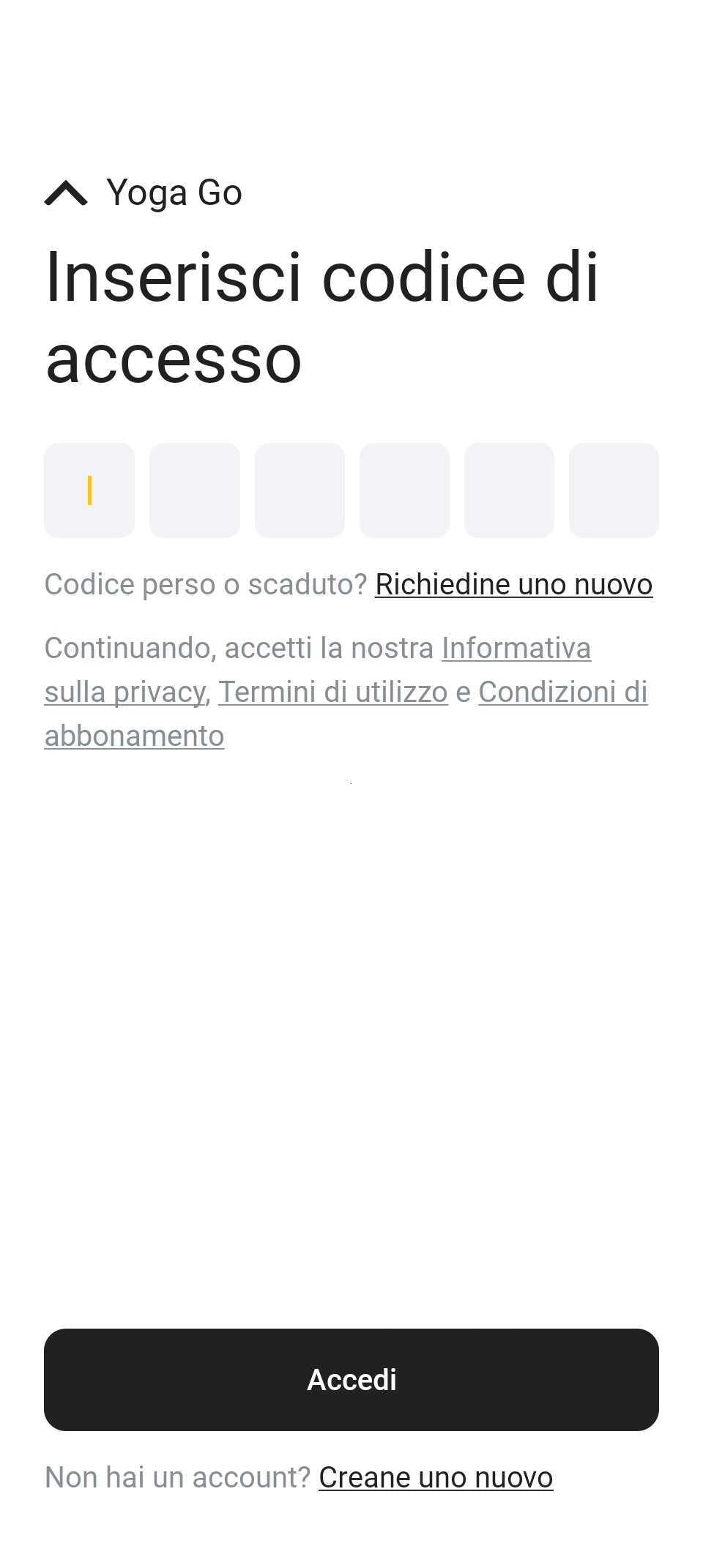Open Termini di utilizzo
The image size is (703, 1568).
332,692
